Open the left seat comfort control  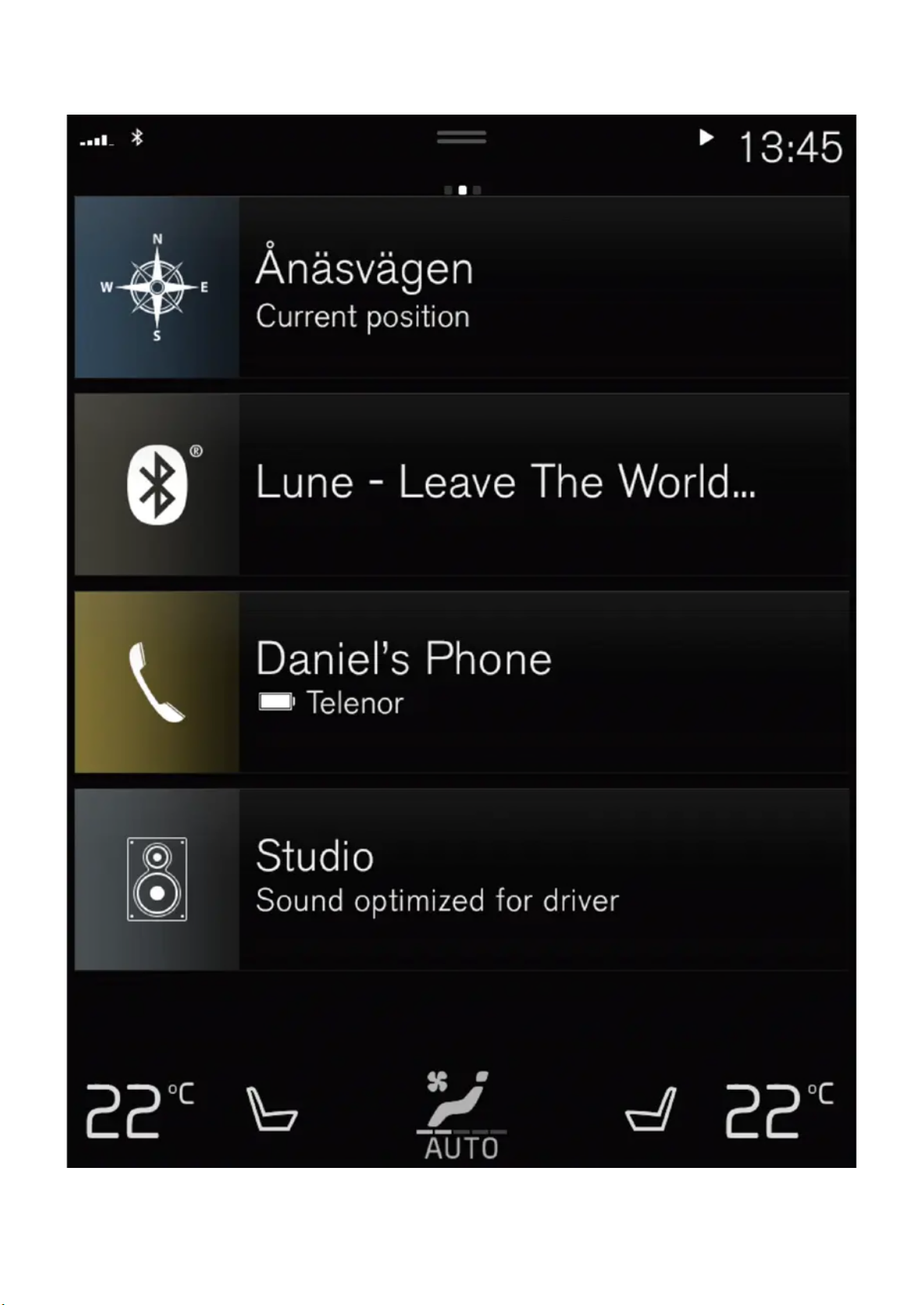pos(270,1111)
